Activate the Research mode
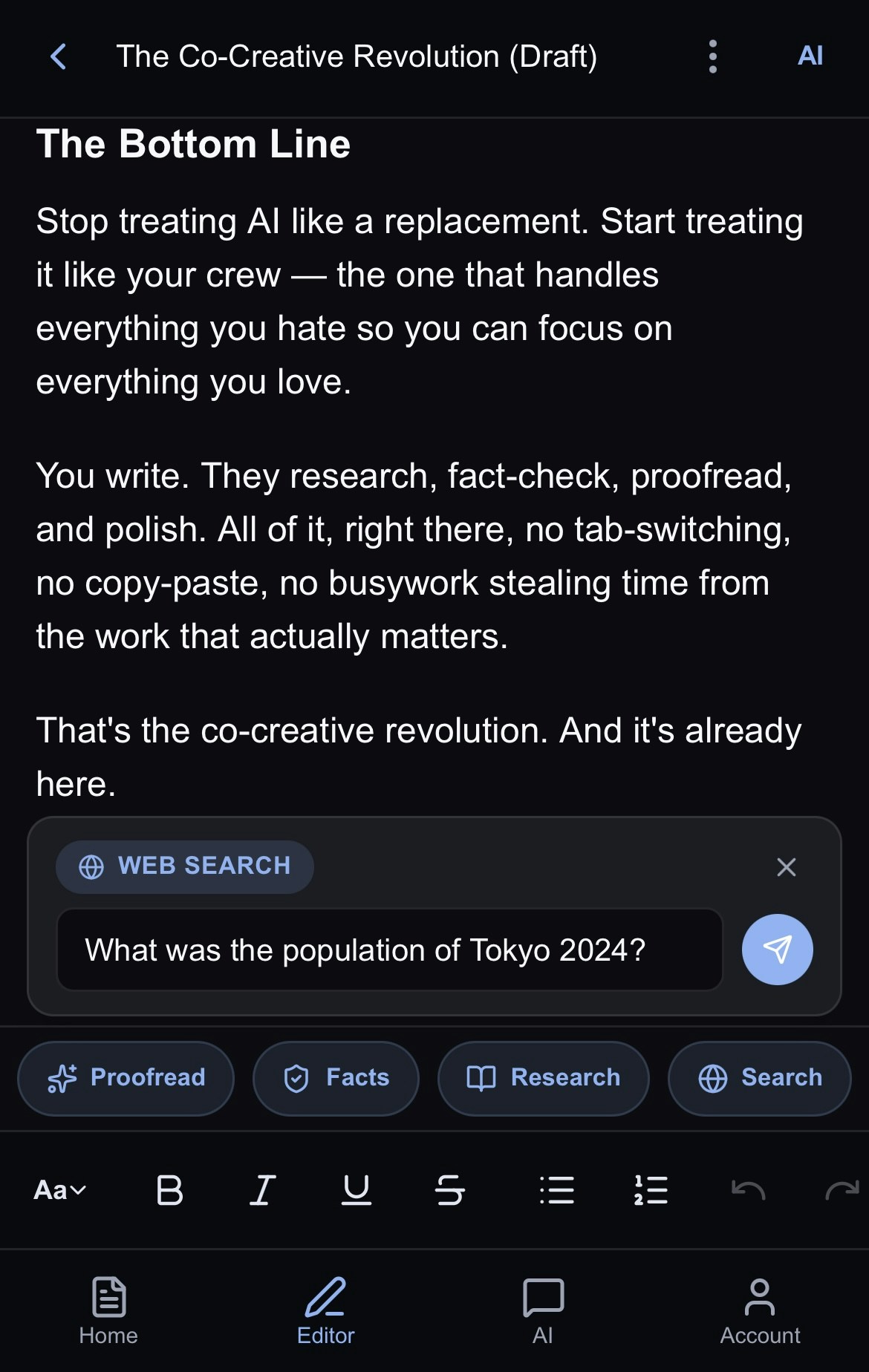Viewport: 869px width, 1372px height. point(541,1078)
